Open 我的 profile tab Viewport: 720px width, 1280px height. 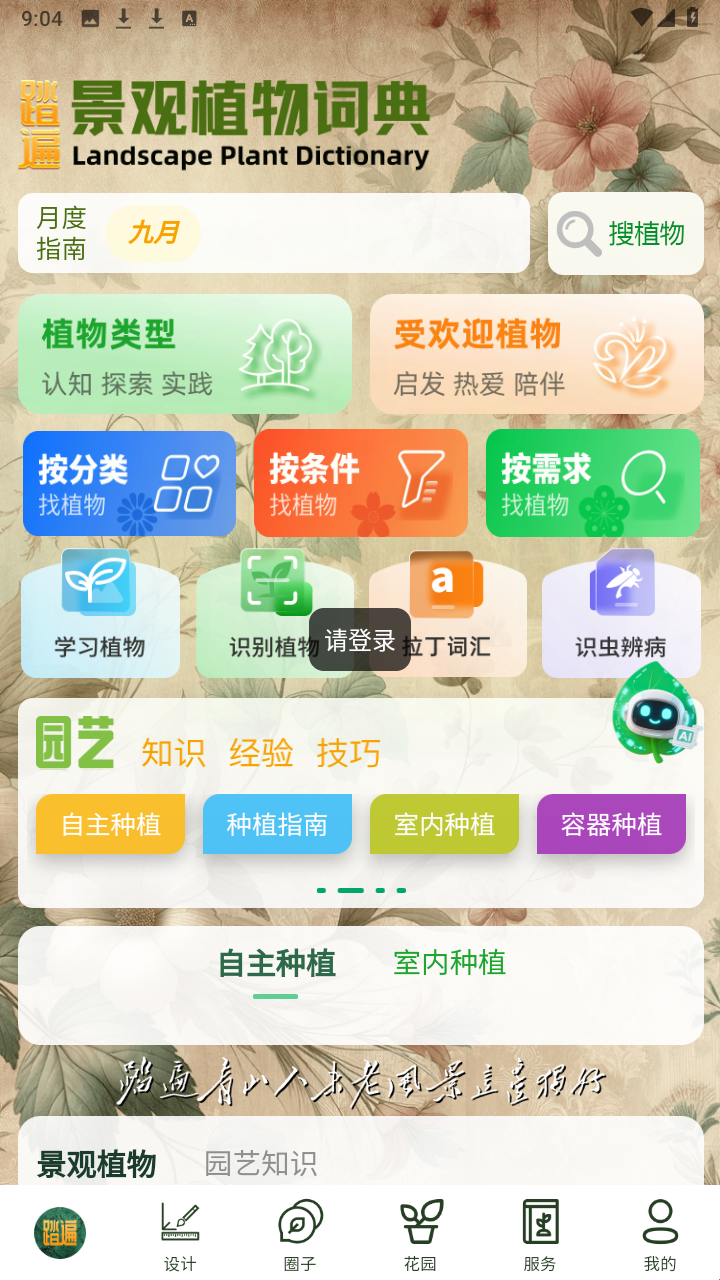tap(660, 1235)
